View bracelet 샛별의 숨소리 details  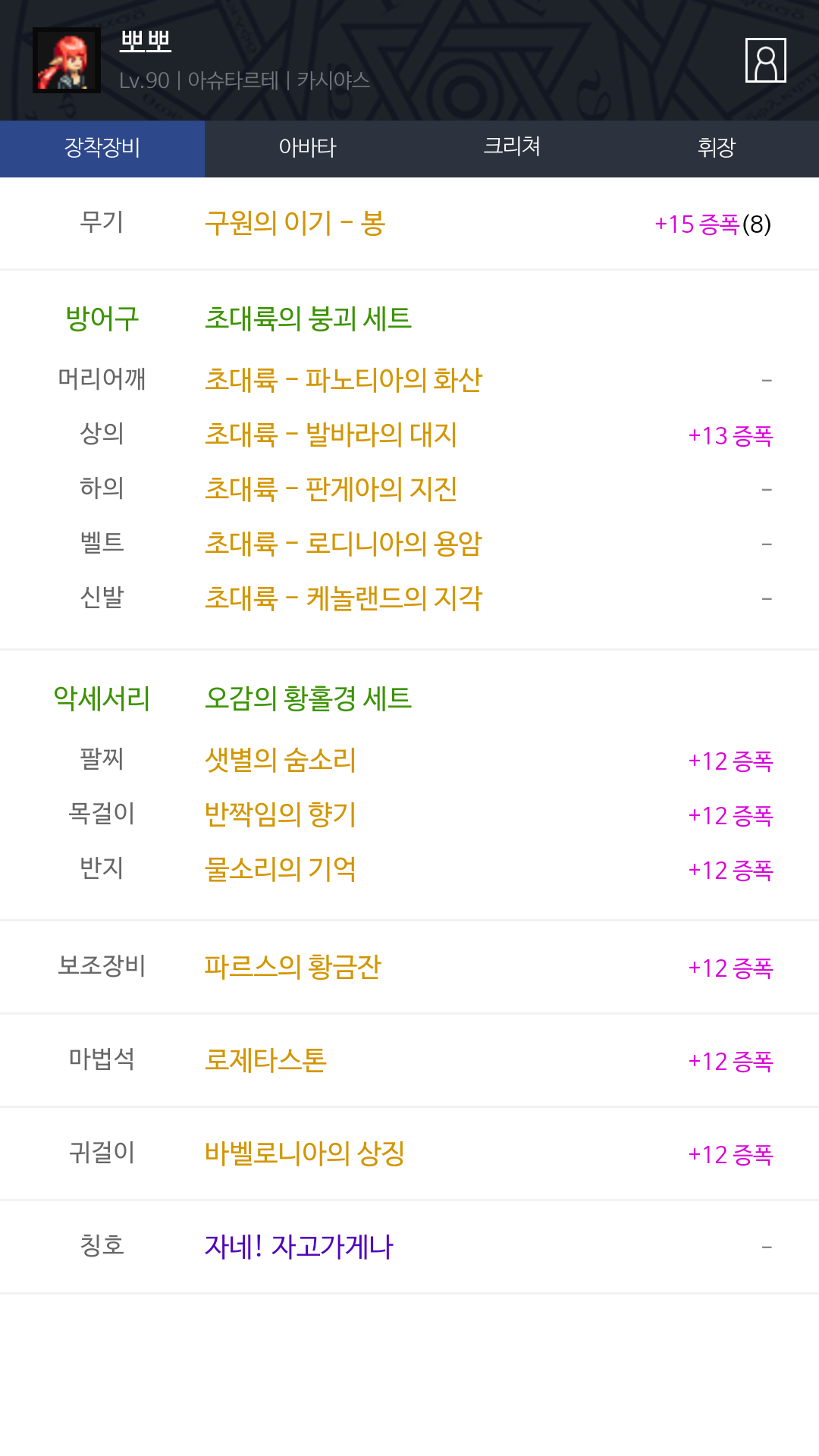click(x=281, y=760)
